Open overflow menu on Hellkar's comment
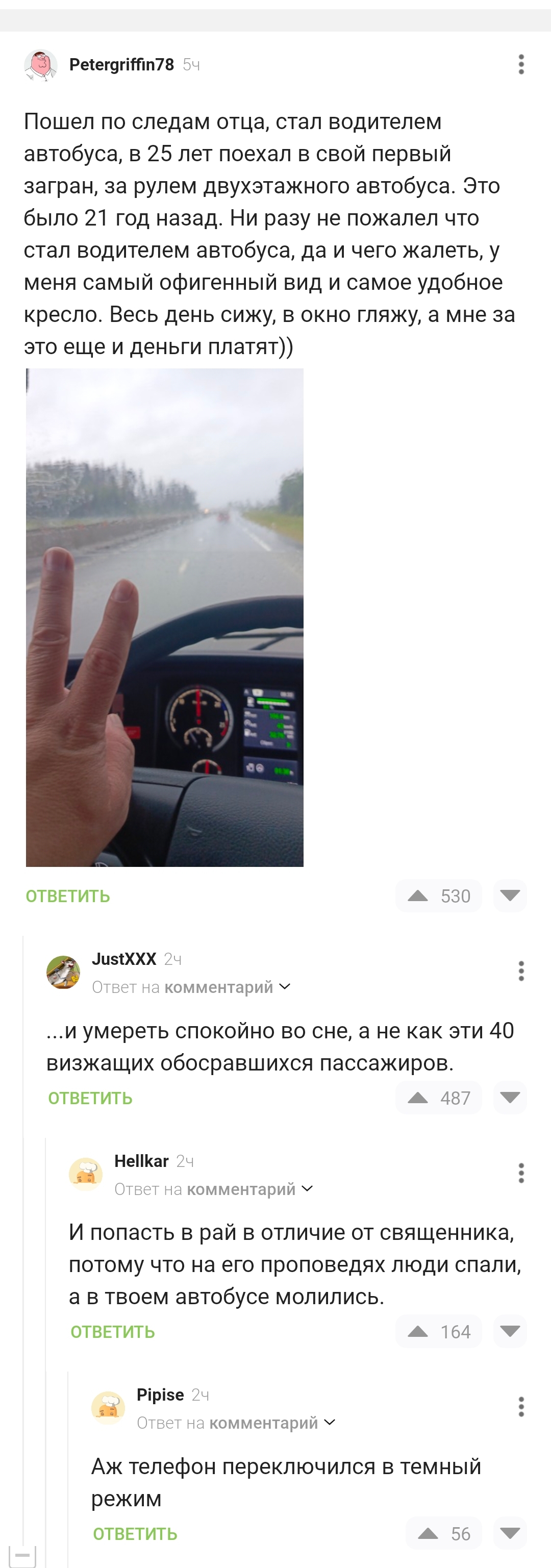The image size is (551, 1568). tap(520, 1173)
